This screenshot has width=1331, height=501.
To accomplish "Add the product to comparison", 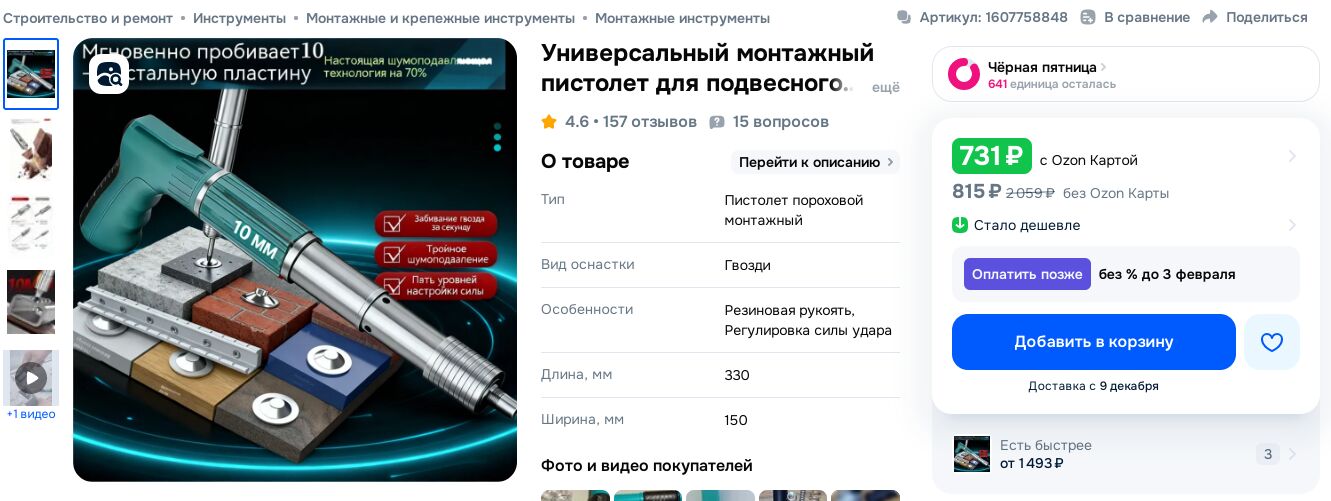I will point(1135,17).
